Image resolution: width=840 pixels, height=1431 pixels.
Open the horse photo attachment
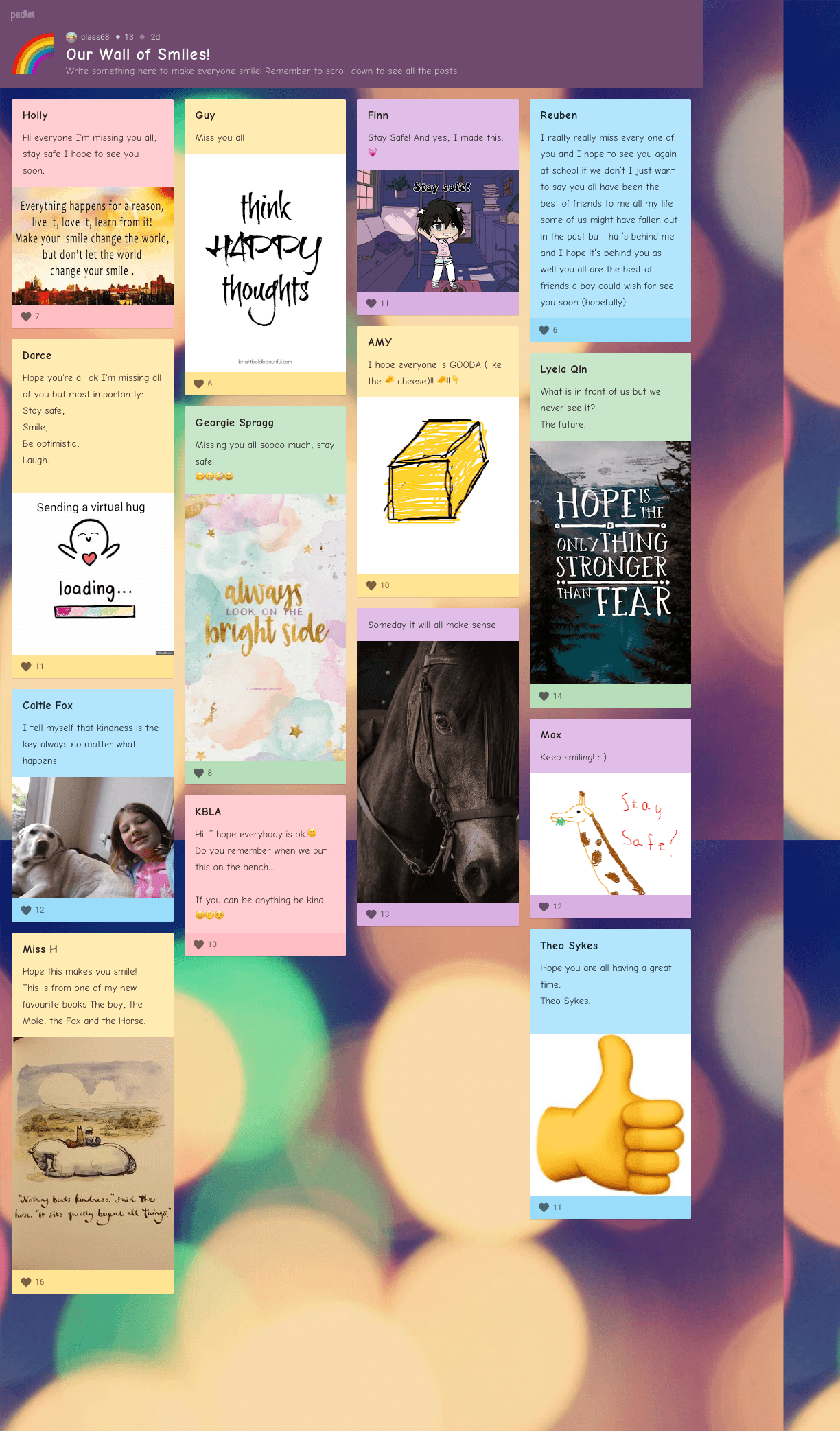click(437, 771)
